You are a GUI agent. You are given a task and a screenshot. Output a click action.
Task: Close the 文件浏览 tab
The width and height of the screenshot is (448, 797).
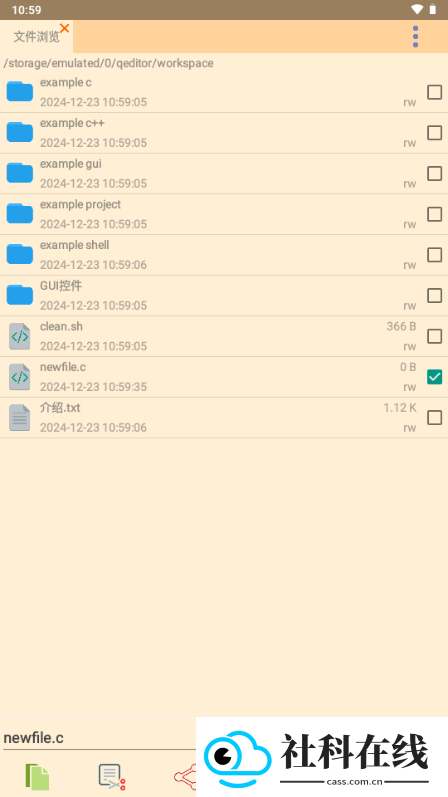[x=64, y=28]
